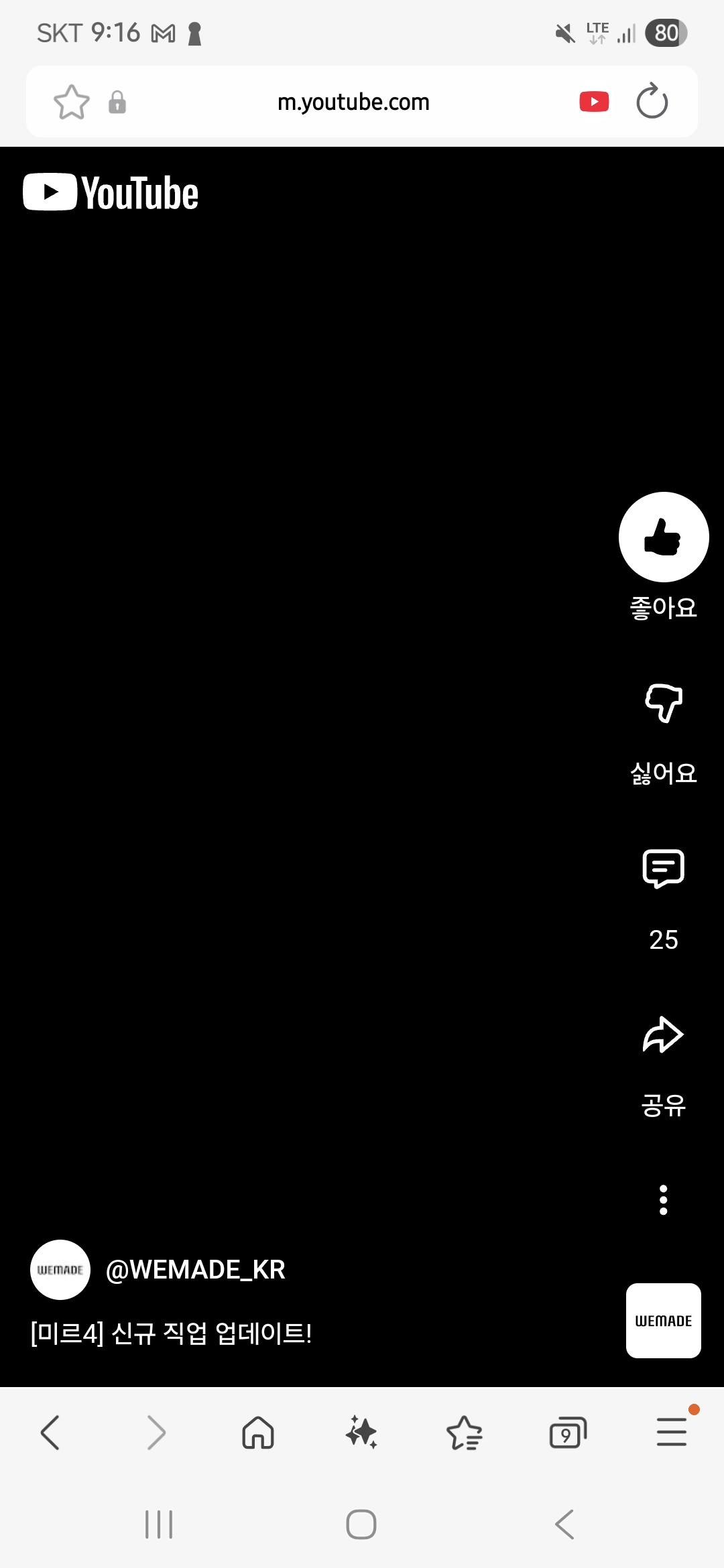Screen dimensions: 724x1568
Task: Open the browser hamburger menu
Action: pyautogui.click(x=671, y=1433)
